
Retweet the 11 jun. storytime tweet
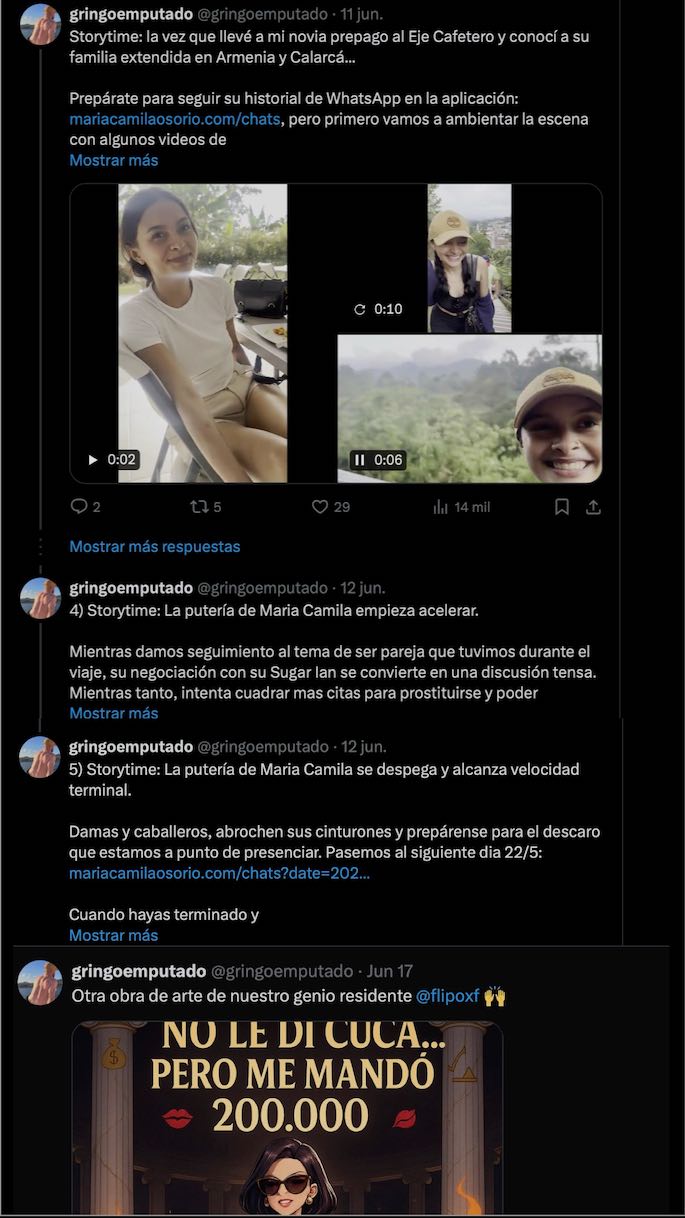[x=199, y=507]
